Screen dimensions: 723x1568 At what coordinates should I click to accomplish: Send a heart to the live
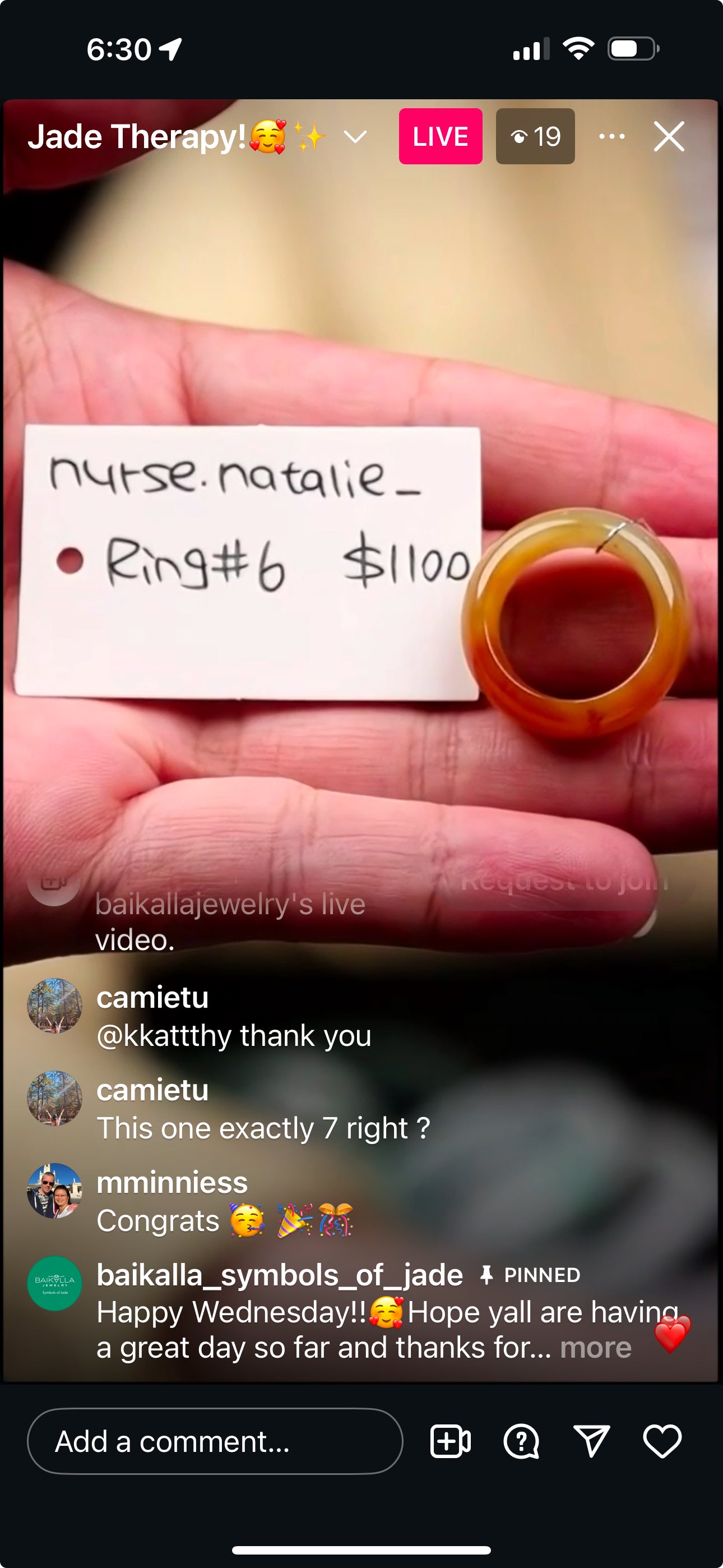(662, 1441)
